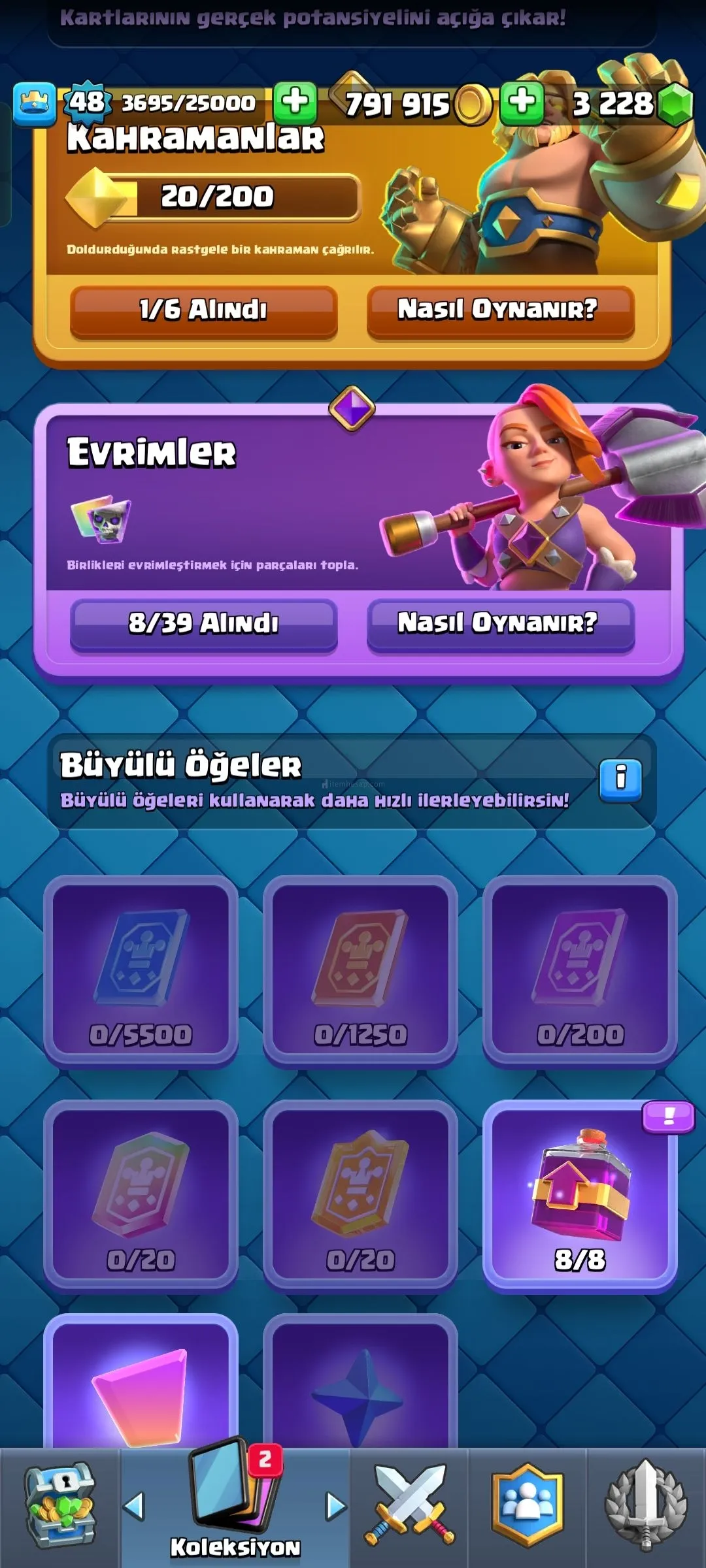
Task: Tap the right arrow beside Koleksiyon
Action: coord(336,1506)
